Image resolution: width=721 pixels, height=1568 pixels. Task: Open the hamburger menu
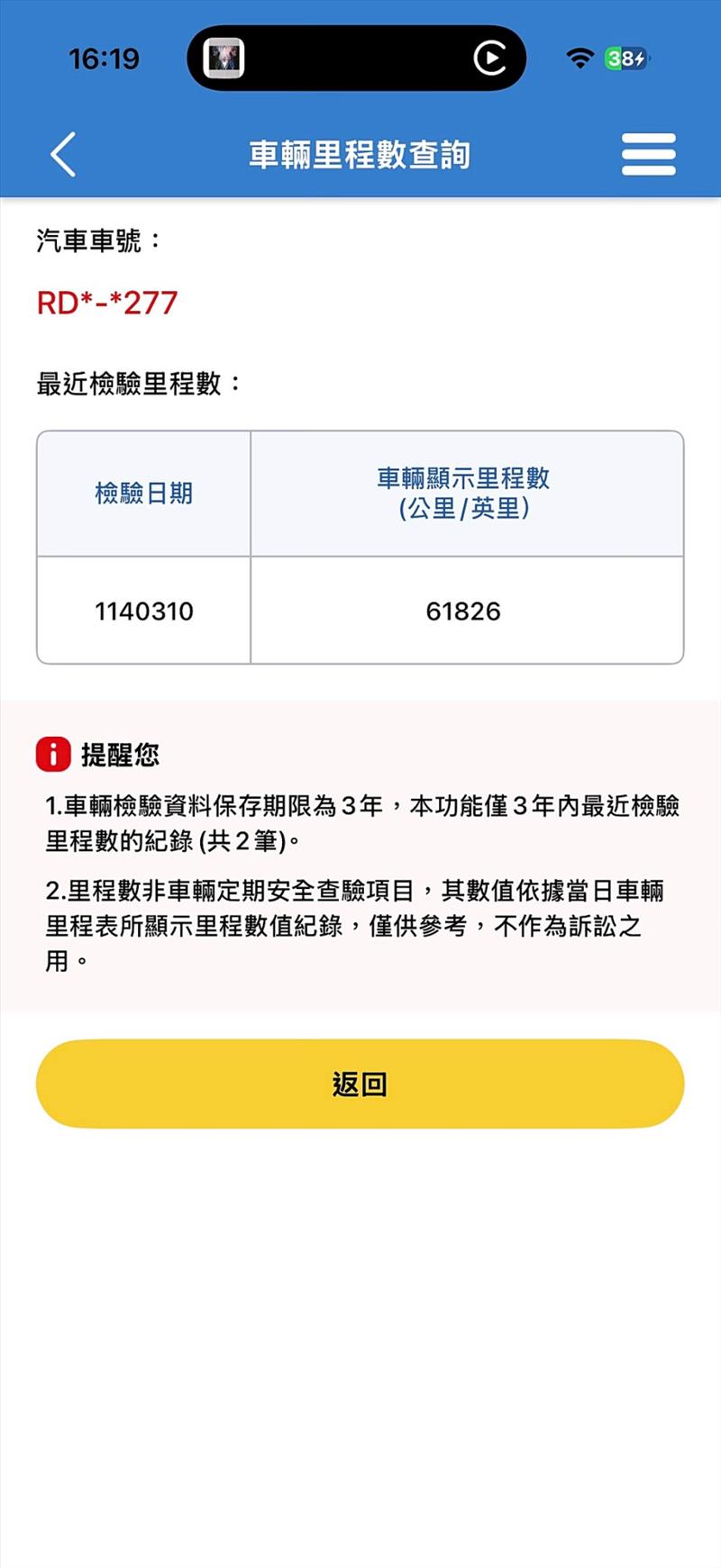tap(648, 154)
